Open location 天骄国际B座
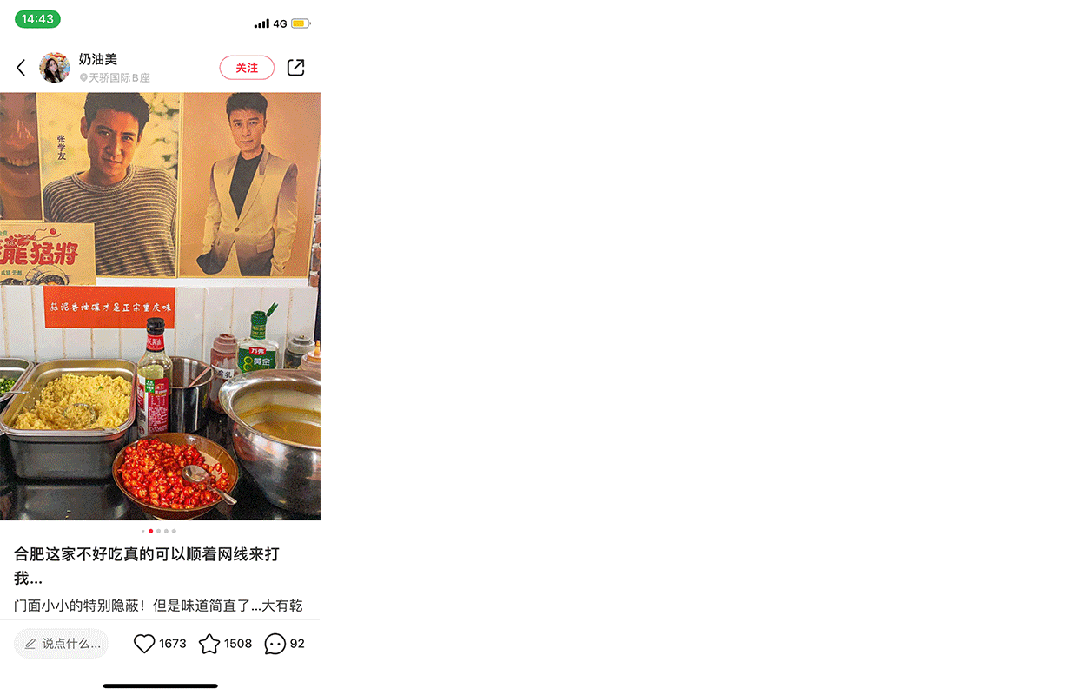The height and width of the screenshot is (695, 1079). pyautogui.click(x=118, y=78)
